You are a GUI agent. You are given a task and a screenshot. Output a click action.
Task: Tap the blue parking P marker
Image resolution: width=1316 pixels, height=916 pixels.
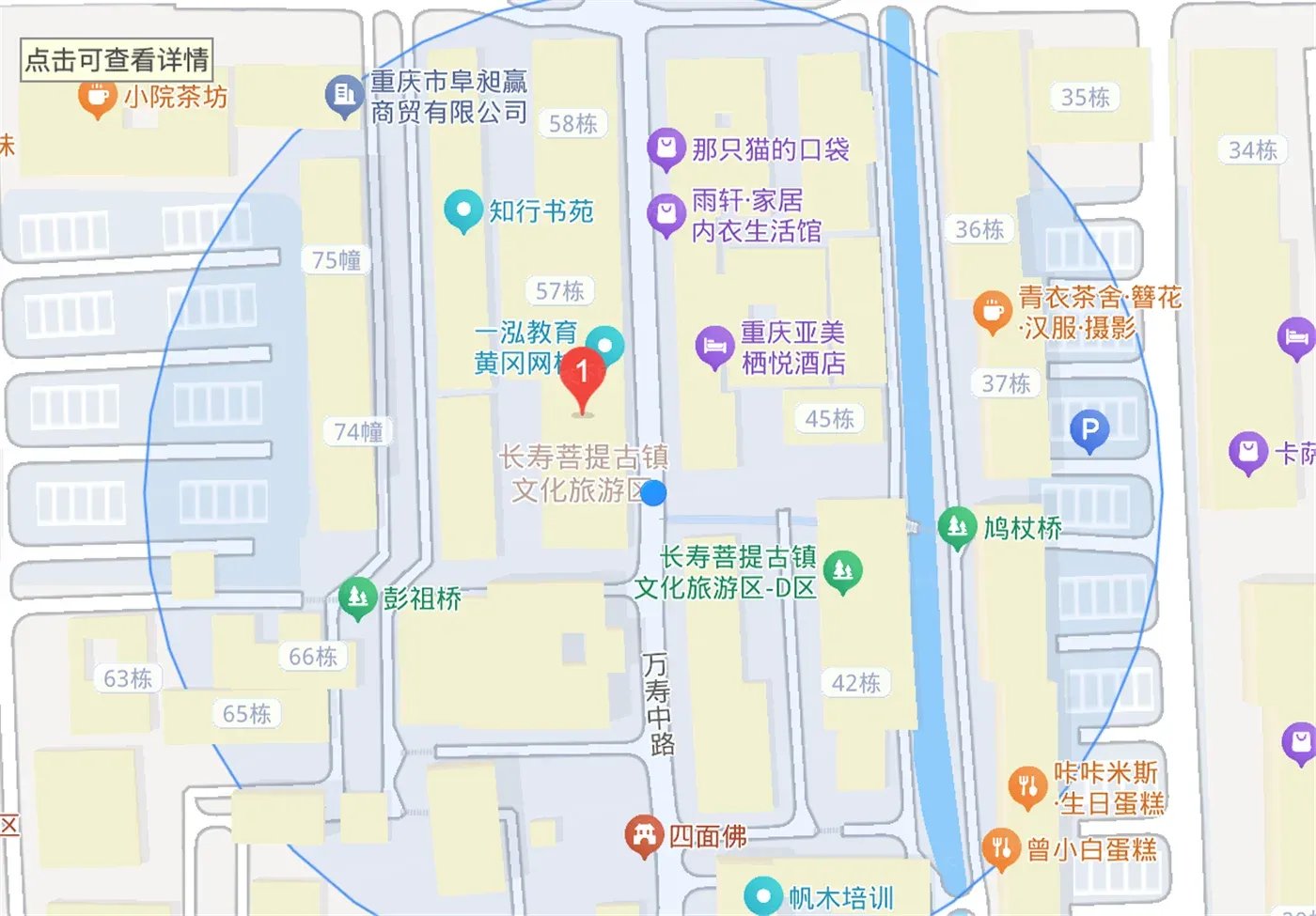1089,431
